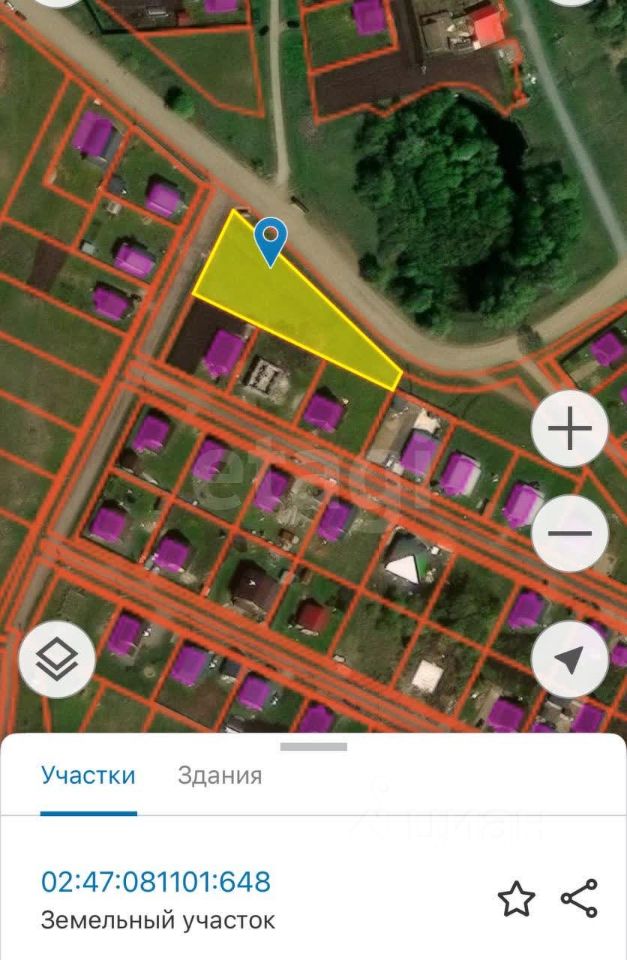Zoom in on the map
Viewport: 627px width, 960px height.
pyautogui.click(x=569, y=429)
